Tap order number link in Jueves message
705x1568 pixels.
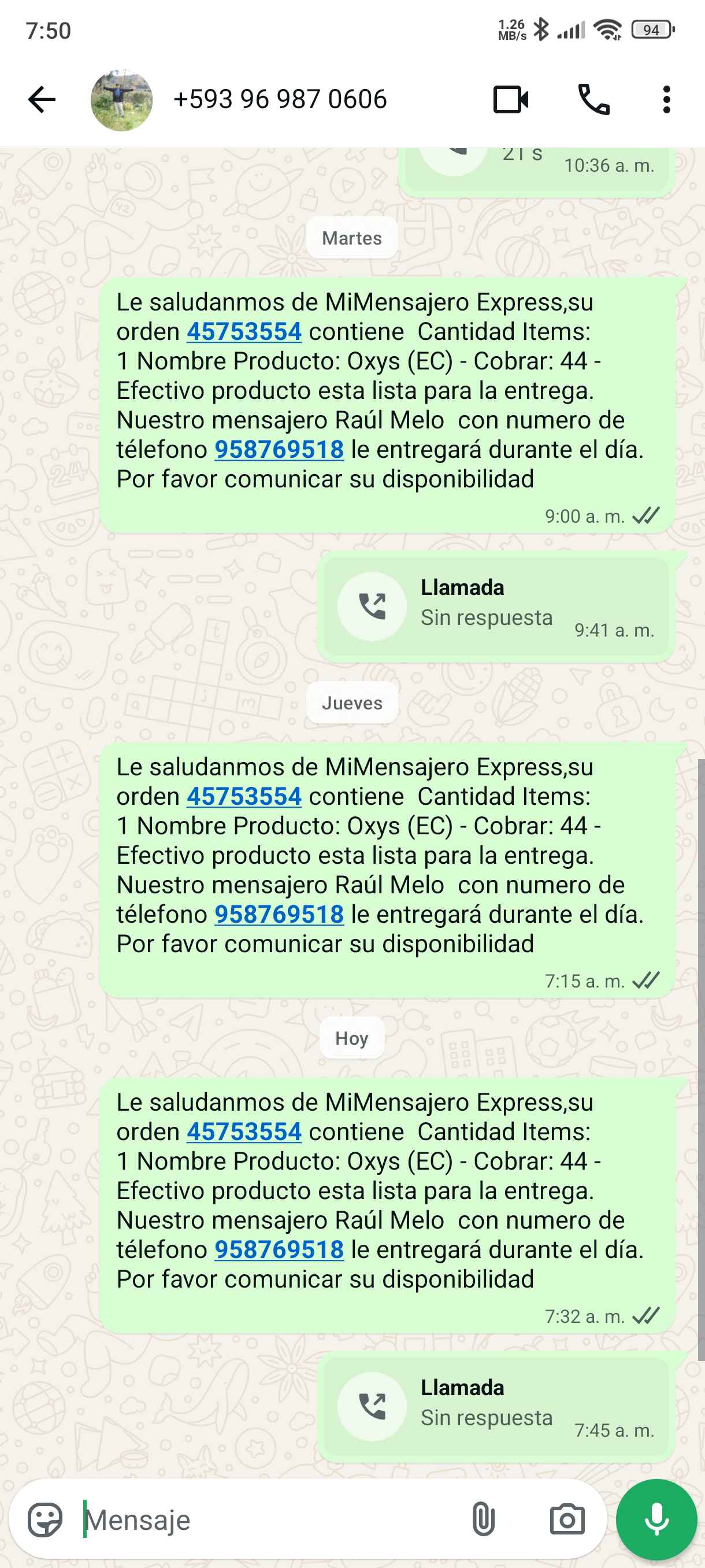click(244, 797)
